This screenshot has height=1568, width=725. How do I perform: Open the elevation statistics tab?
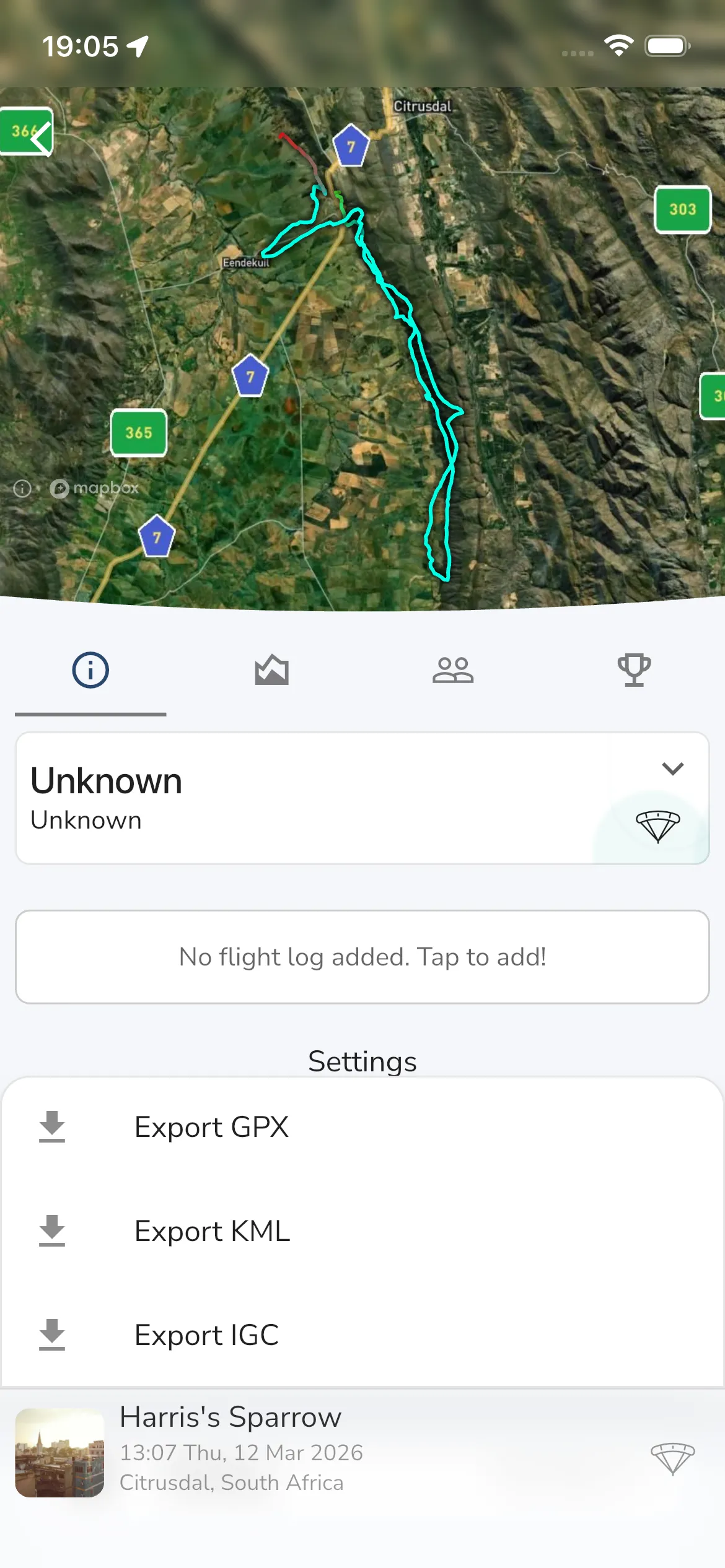point(271,670)
